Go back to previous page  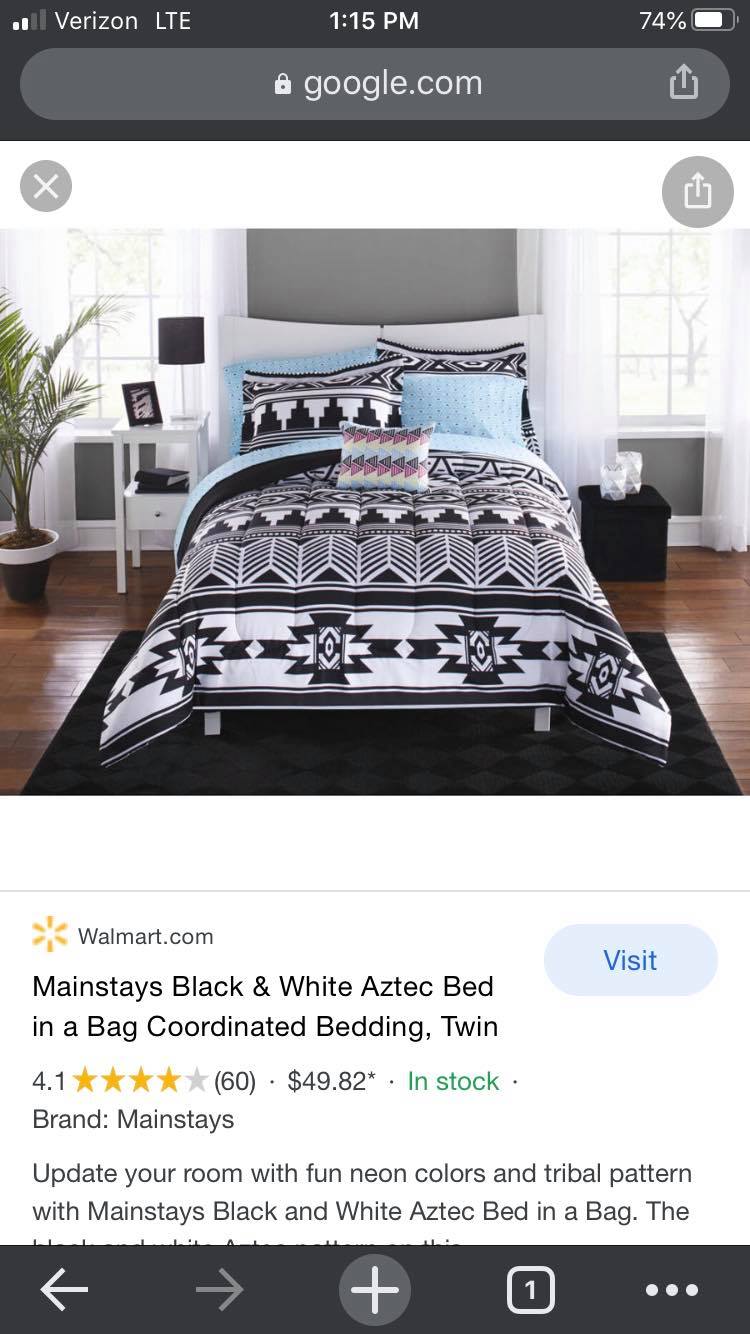point(64,1290)
